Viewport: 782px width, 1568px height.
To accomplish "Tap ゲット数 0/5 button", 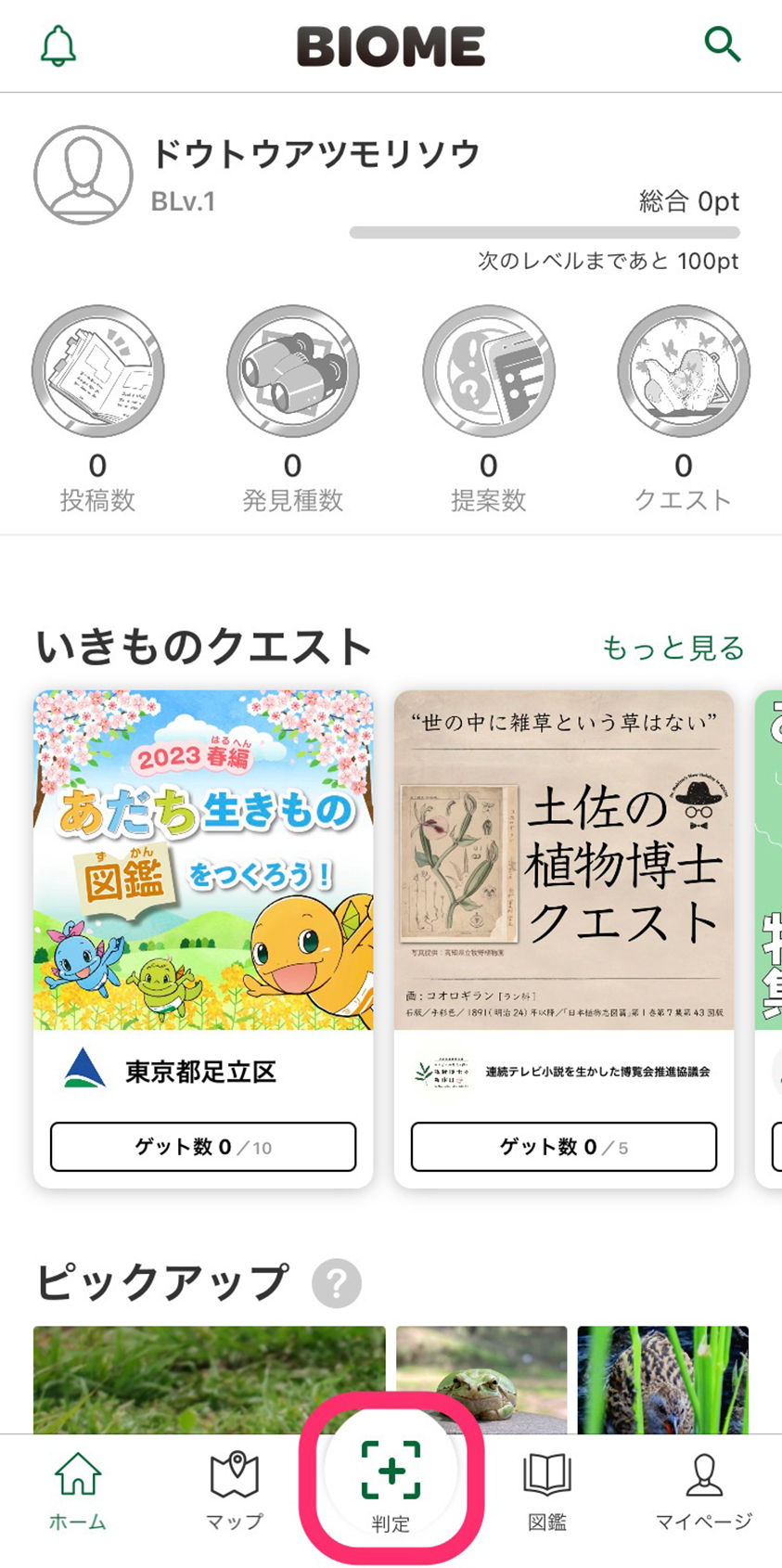I will [x=564, y=1147].
